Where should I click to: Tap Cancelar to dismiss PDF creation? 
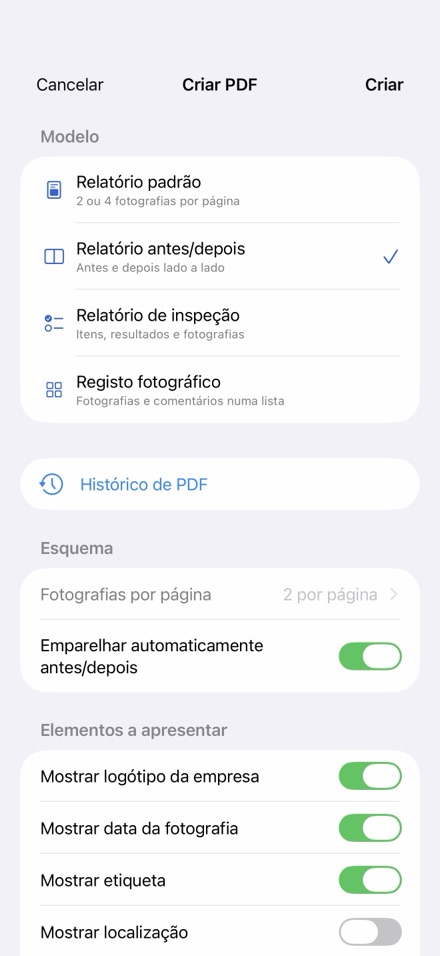click(69, 85)
